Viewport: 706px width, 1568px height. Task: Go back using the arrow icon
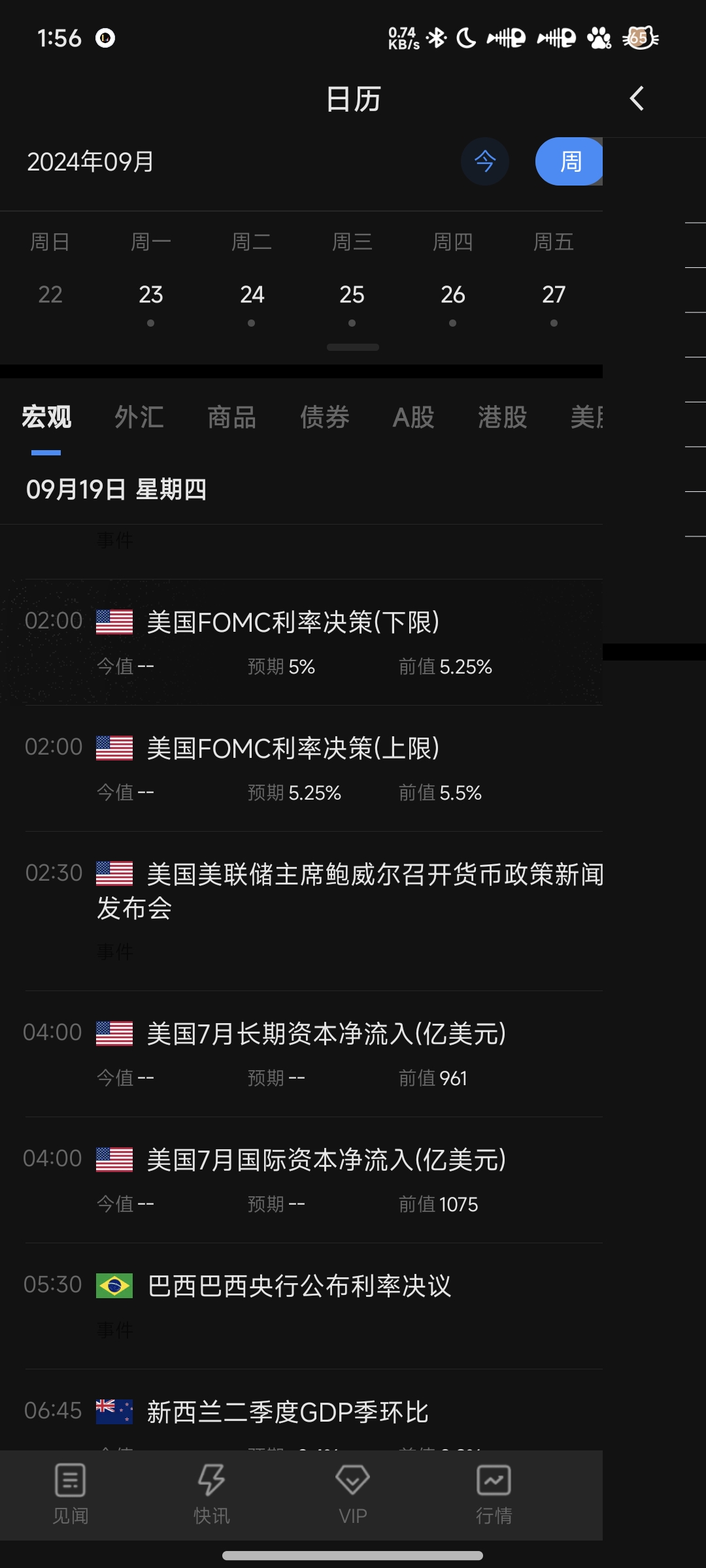(637, 99)
